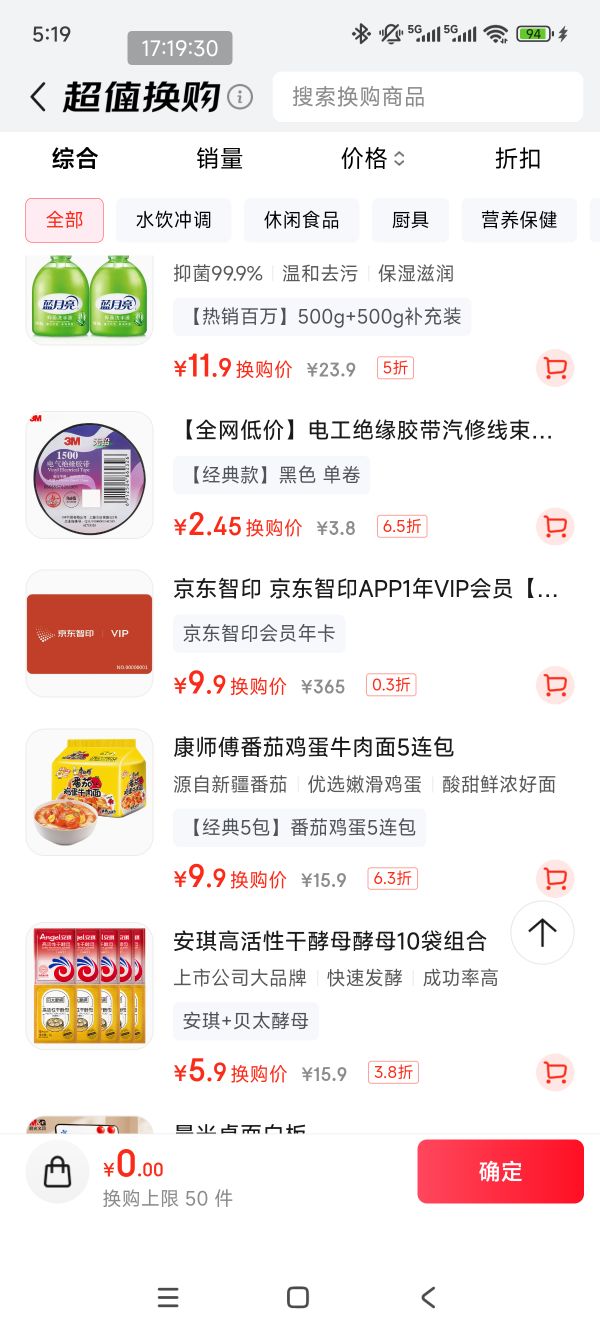Open the 京东智印 VIP会员 product
The width and height of the screenshot is (600, 1335).
point(365,590)
